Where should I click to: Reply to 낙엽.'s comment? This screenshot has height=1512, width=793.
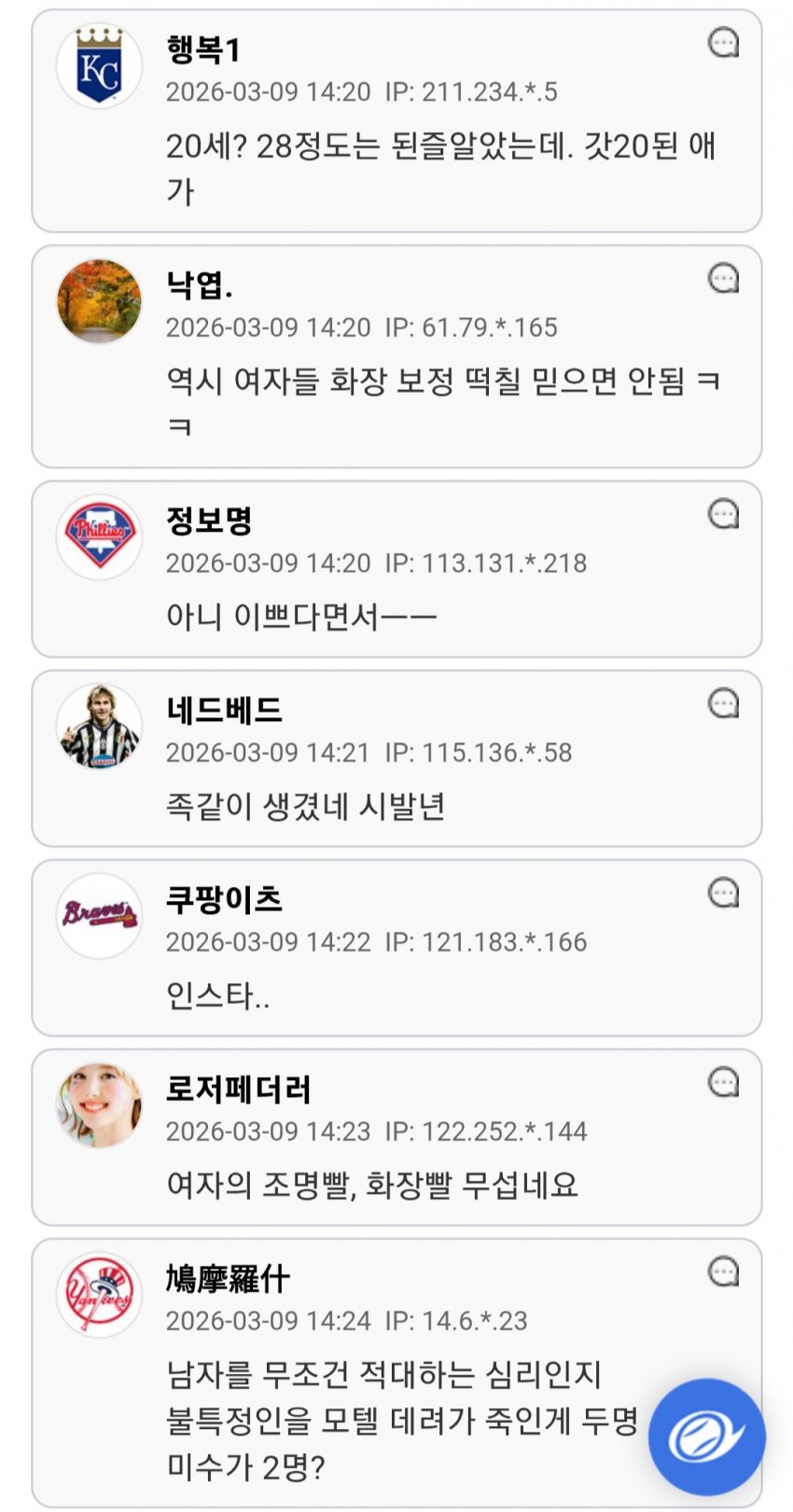pos(724,278)
